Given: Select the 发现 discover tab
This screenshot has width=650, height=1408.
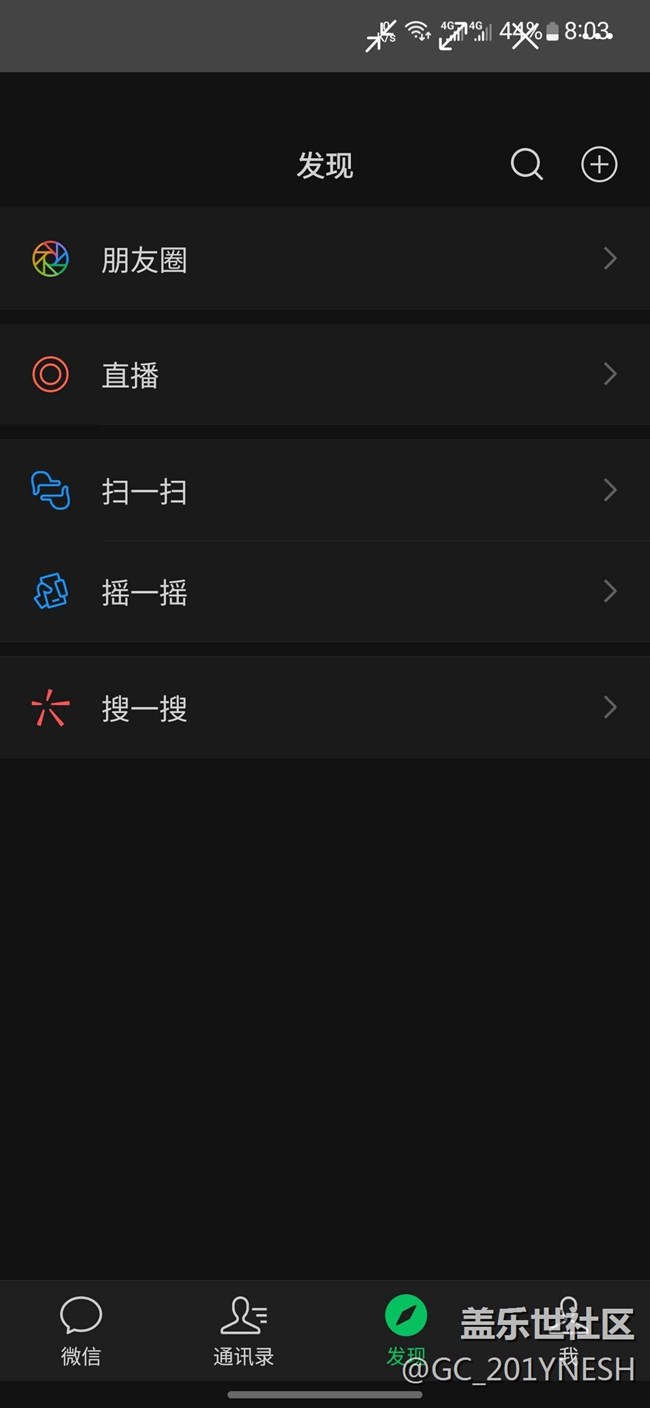Looking at the screenshot, I should [406, 1331].
